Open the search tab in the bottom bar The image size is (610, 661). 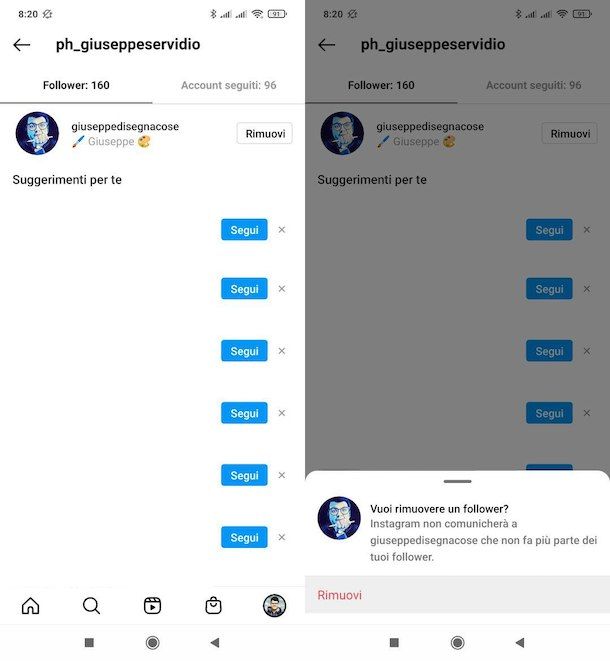91,605
